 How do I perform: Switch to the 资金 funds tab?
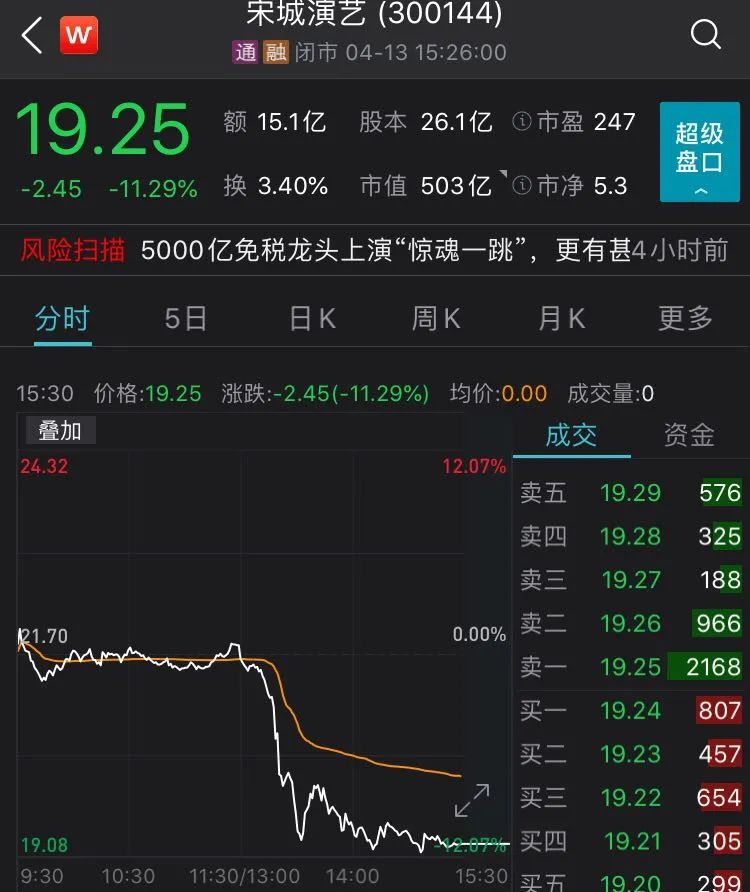pyautogui.click(x=687, y=435)
